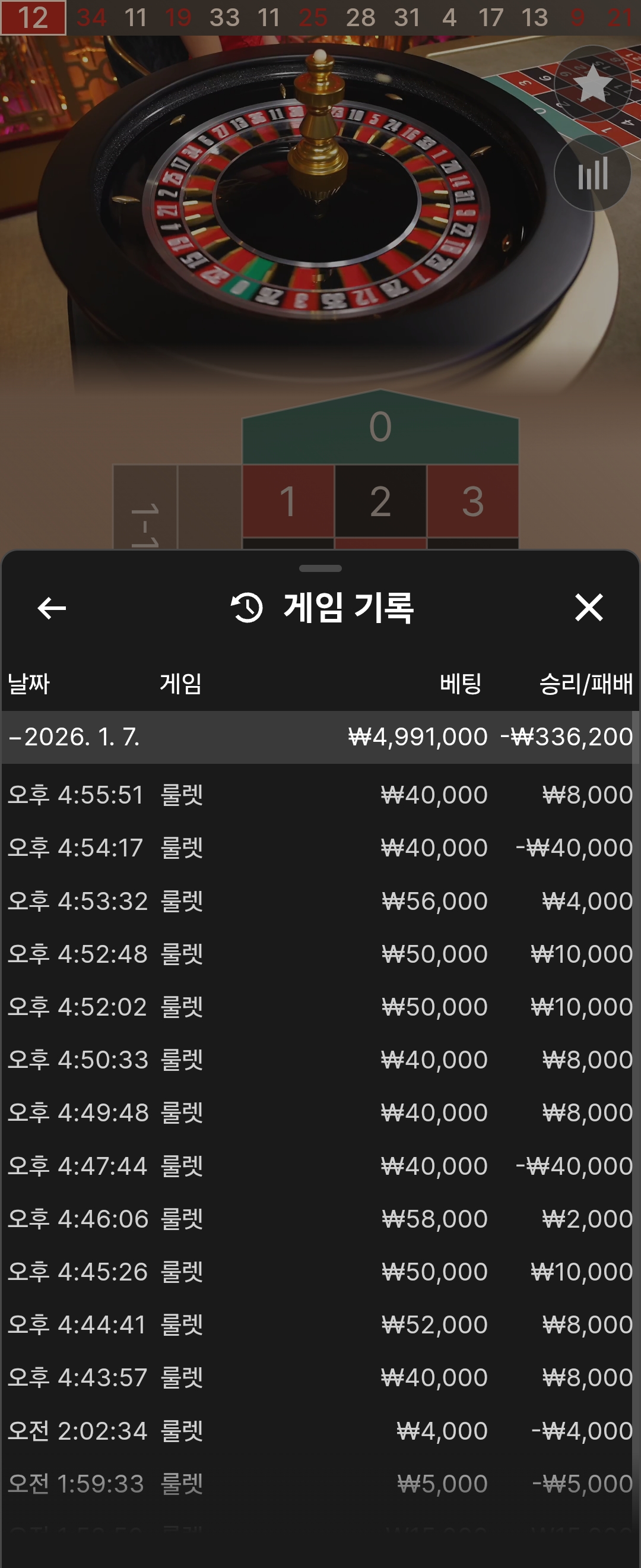Open the 오후 4:52:48 game record
641x1568 pixels.
pyautogui.click(x=320, y=954)
